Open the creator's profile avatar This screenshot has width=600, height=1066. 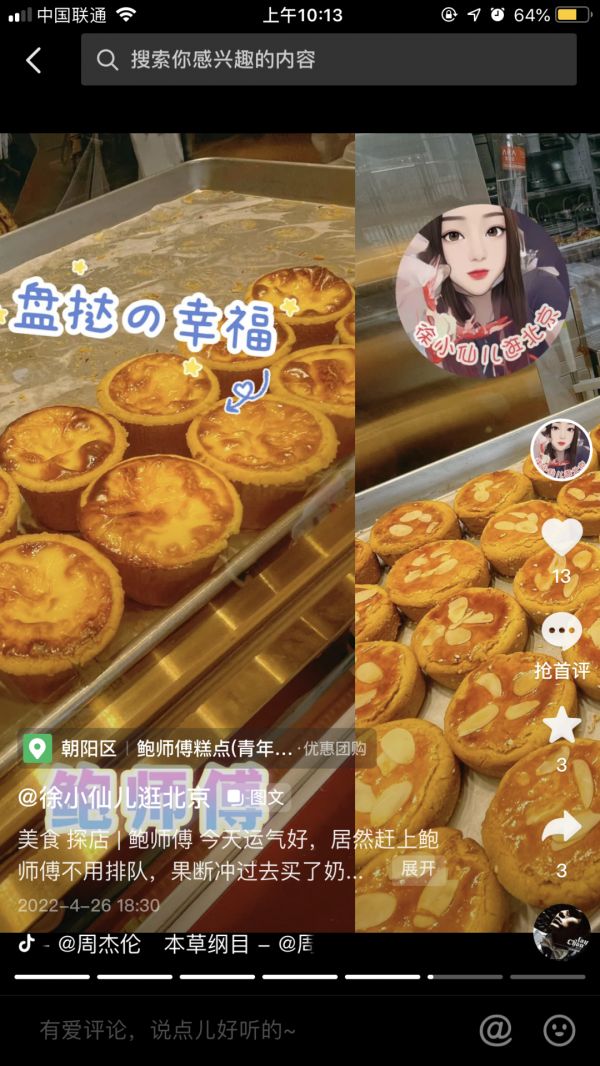560,449
